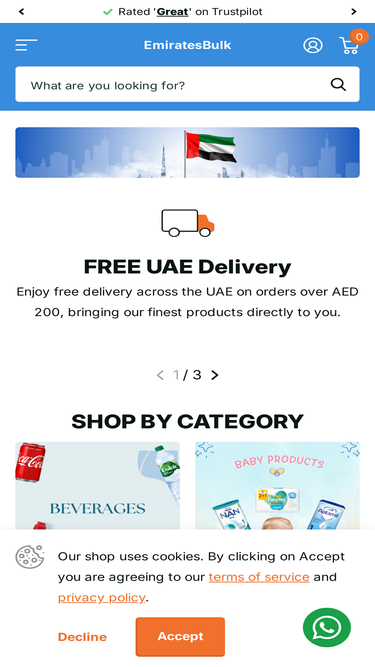Open the Baby Products category
Screen dimensions: 375x667
277,486
